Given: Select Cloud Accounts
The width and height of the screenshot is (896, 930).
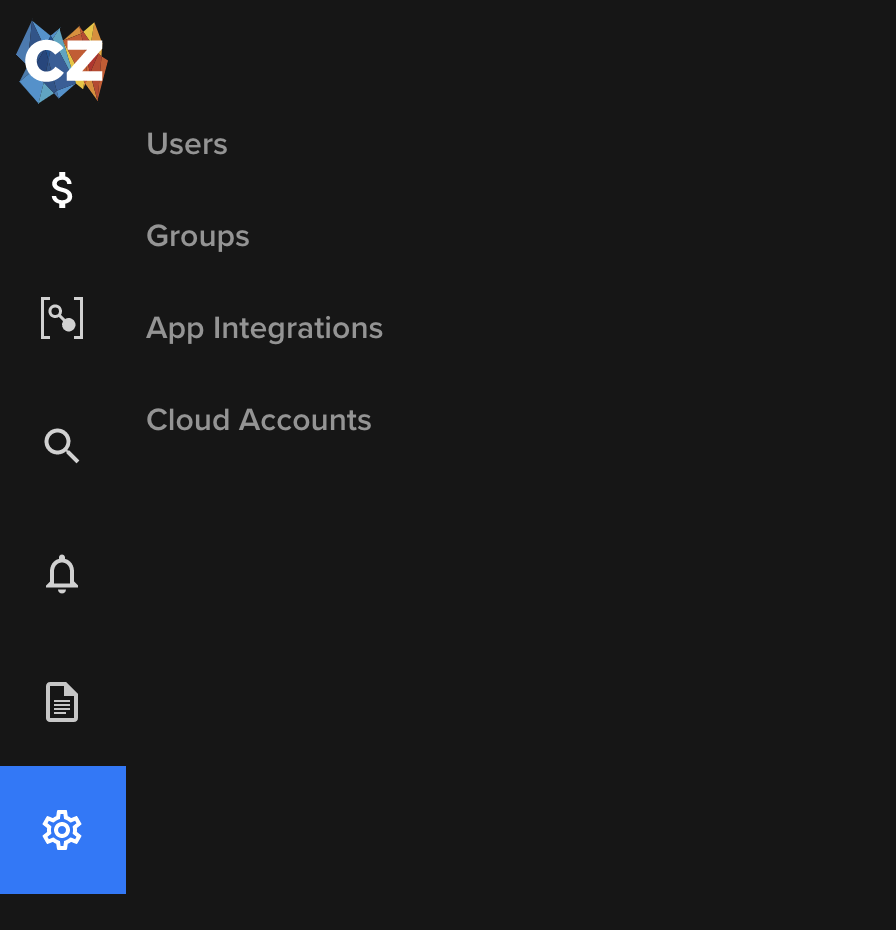Looking at the screenshot, I should 259,420.
